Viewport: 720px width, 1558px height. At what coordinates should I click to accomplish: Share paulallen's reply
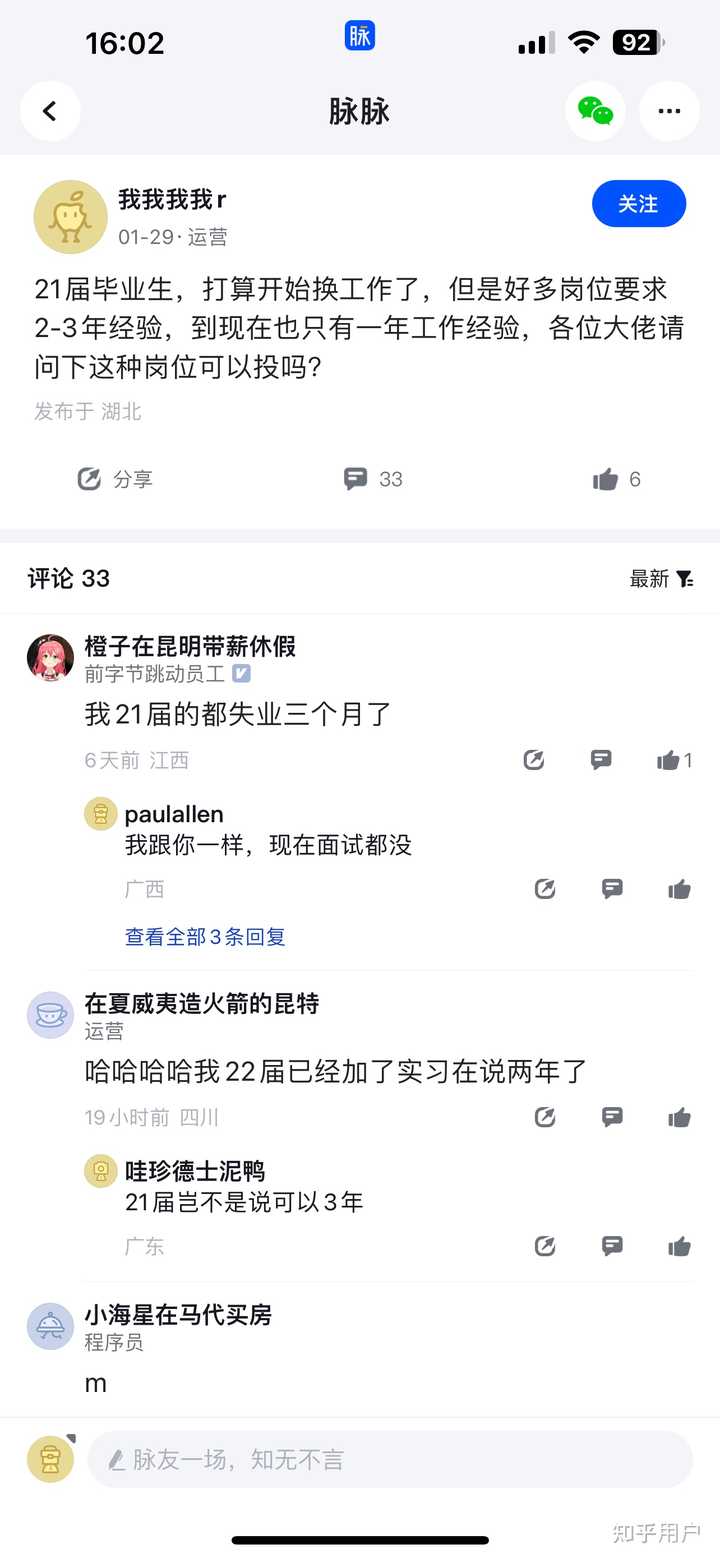(545, 889)
